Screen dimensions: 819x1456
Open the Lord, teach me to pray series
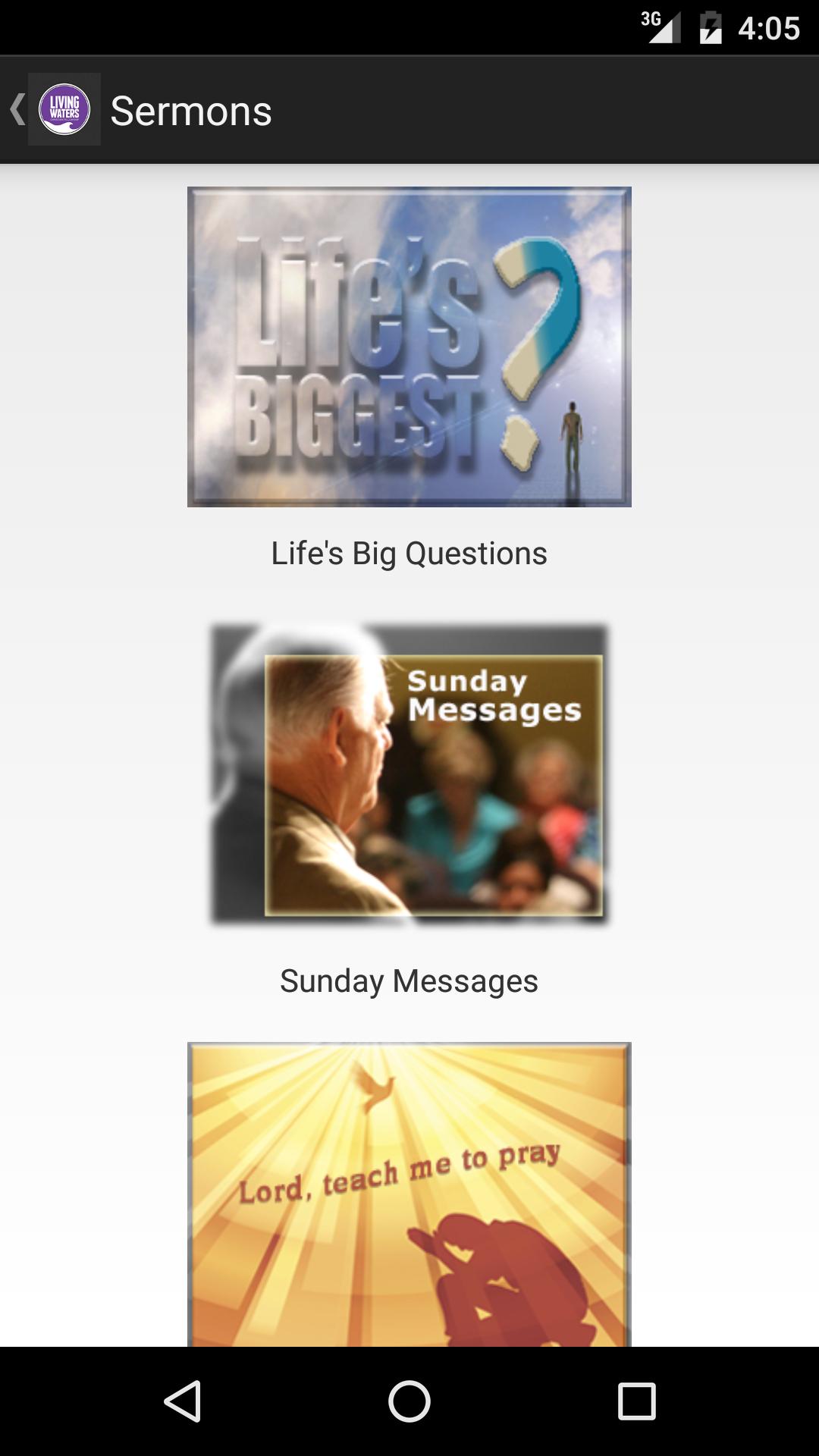(409, 1194)
